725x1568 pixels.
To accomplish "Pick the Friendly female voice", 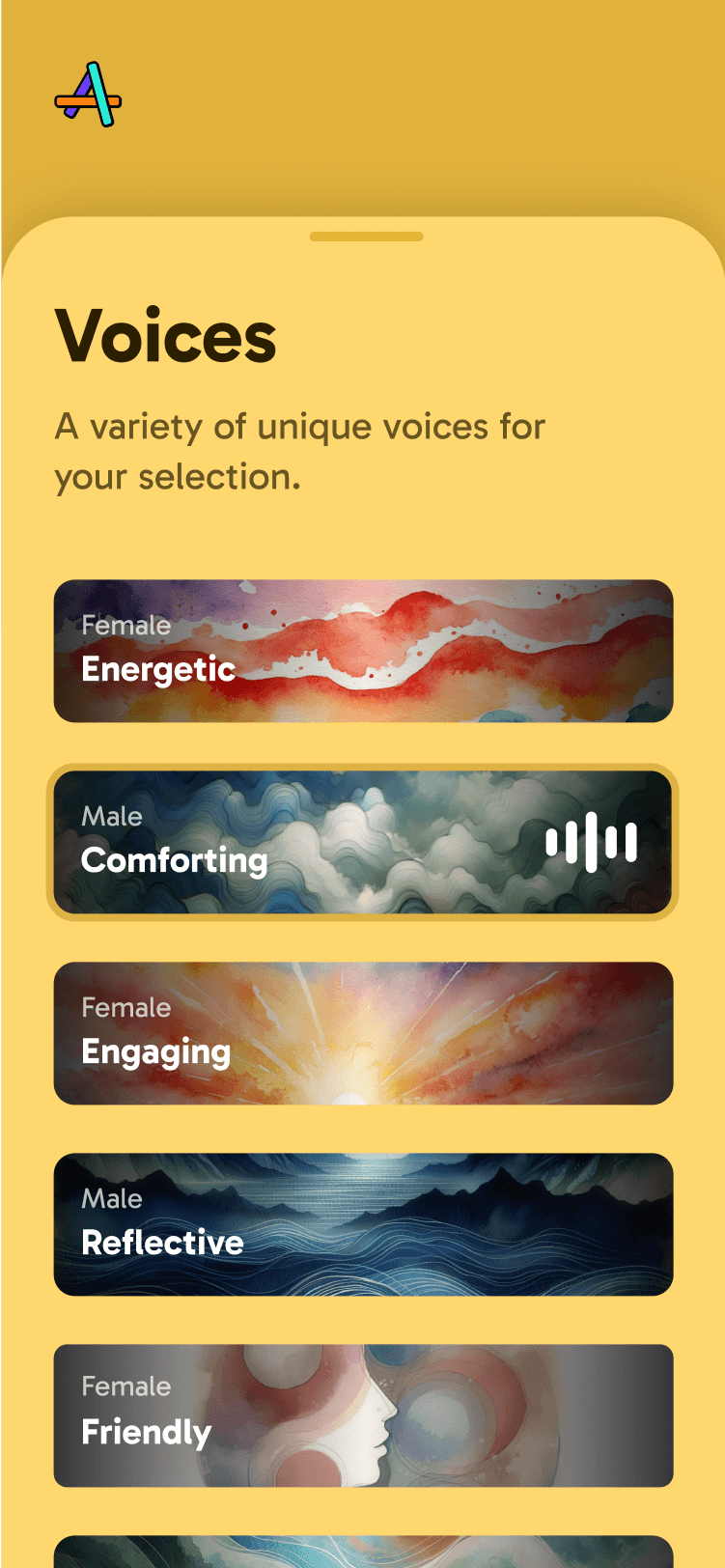I will click(x=363, y=1415).
